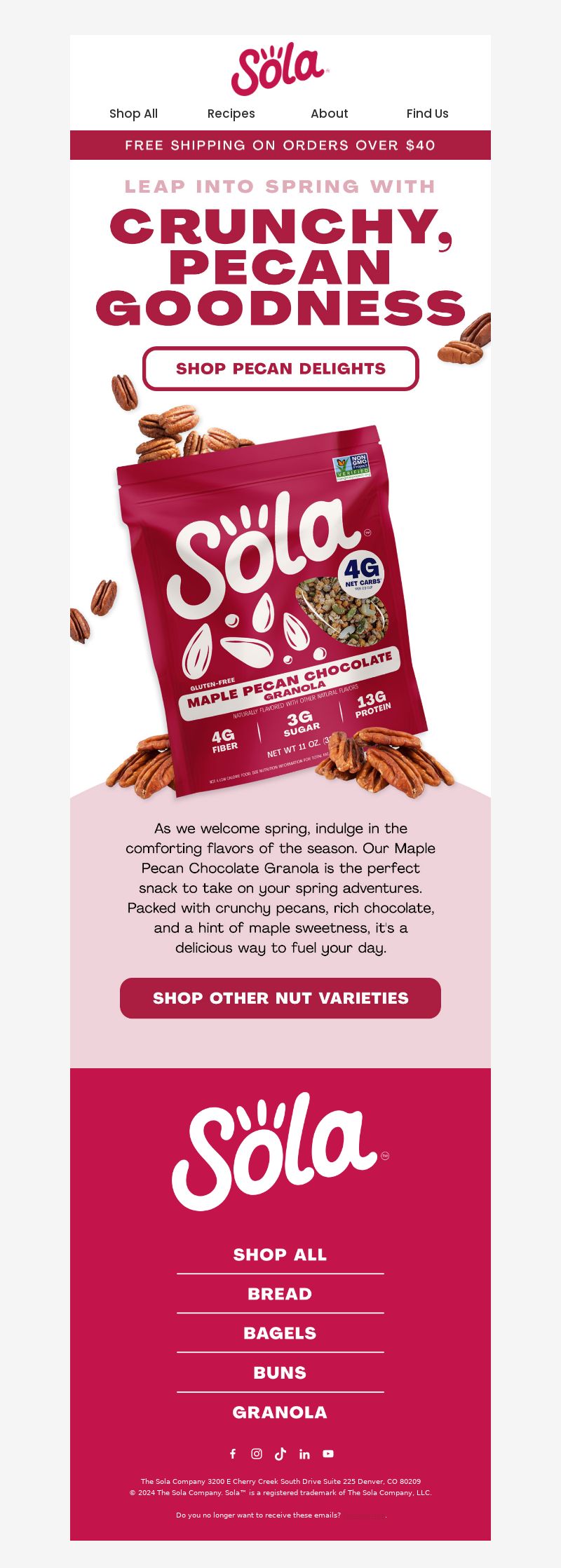Go to the About page
The height and width of the screenshot is (1568, 561).
click(329, 114)
